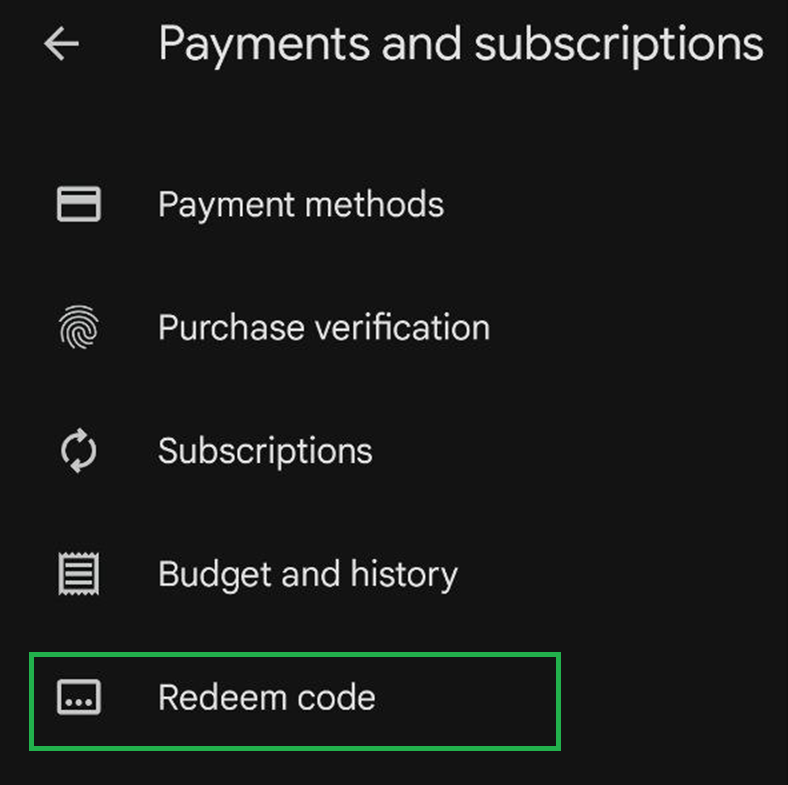This screenshot has width=788, height=785.
Task: Open Budget and history
Action: coord(307,574)
